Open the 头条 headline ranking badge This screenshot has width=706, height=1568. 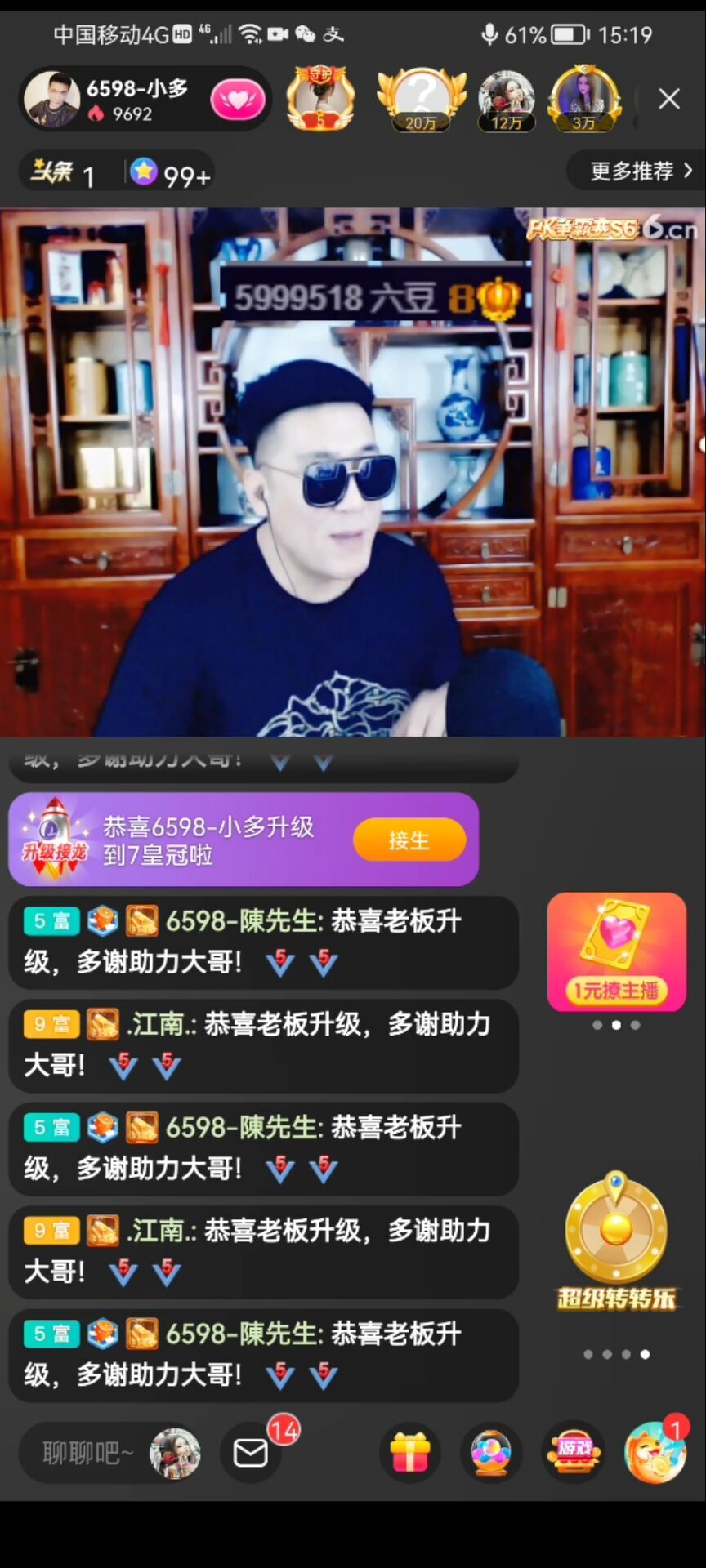tap(64, 173)
